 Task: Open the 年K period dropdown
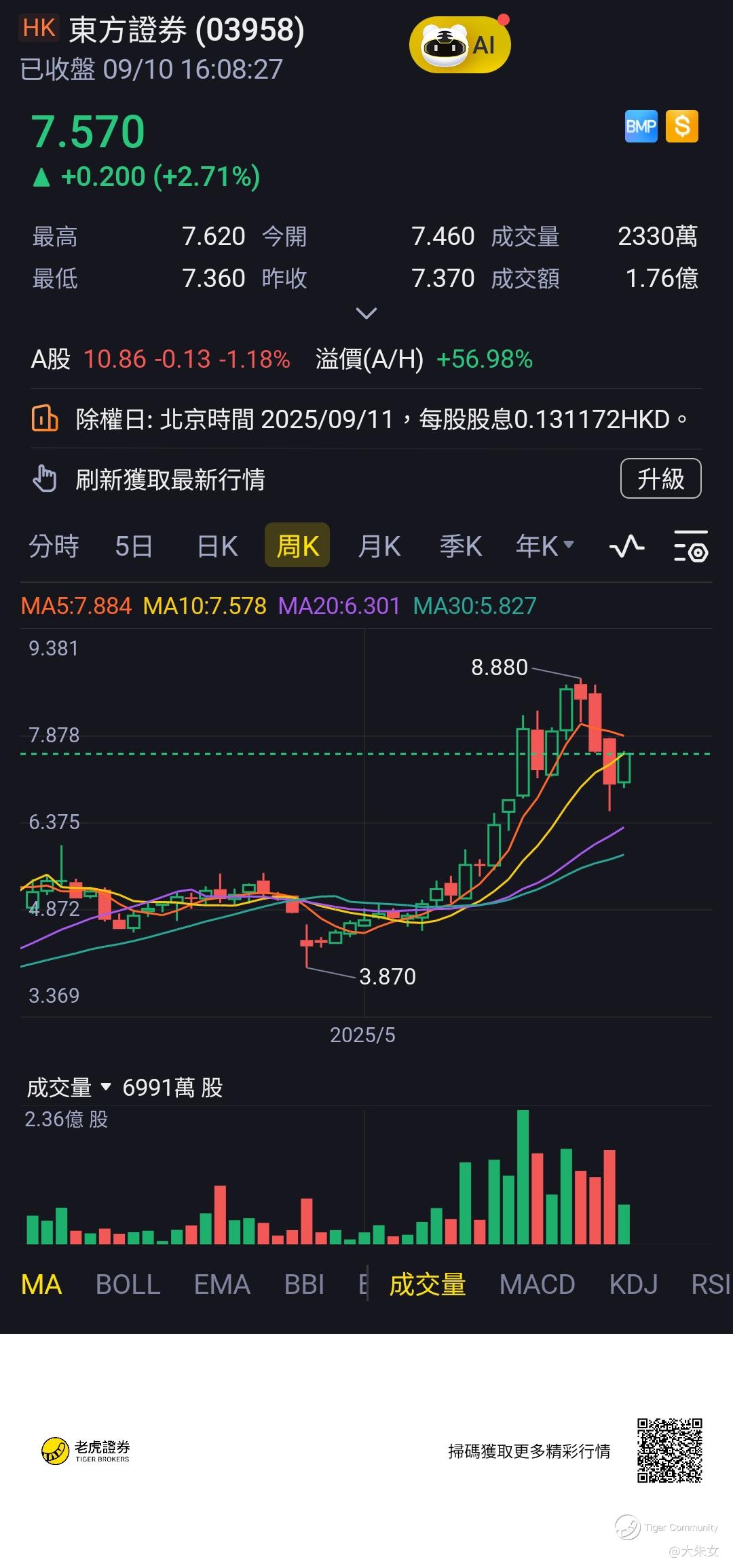[x=545, y=546]
